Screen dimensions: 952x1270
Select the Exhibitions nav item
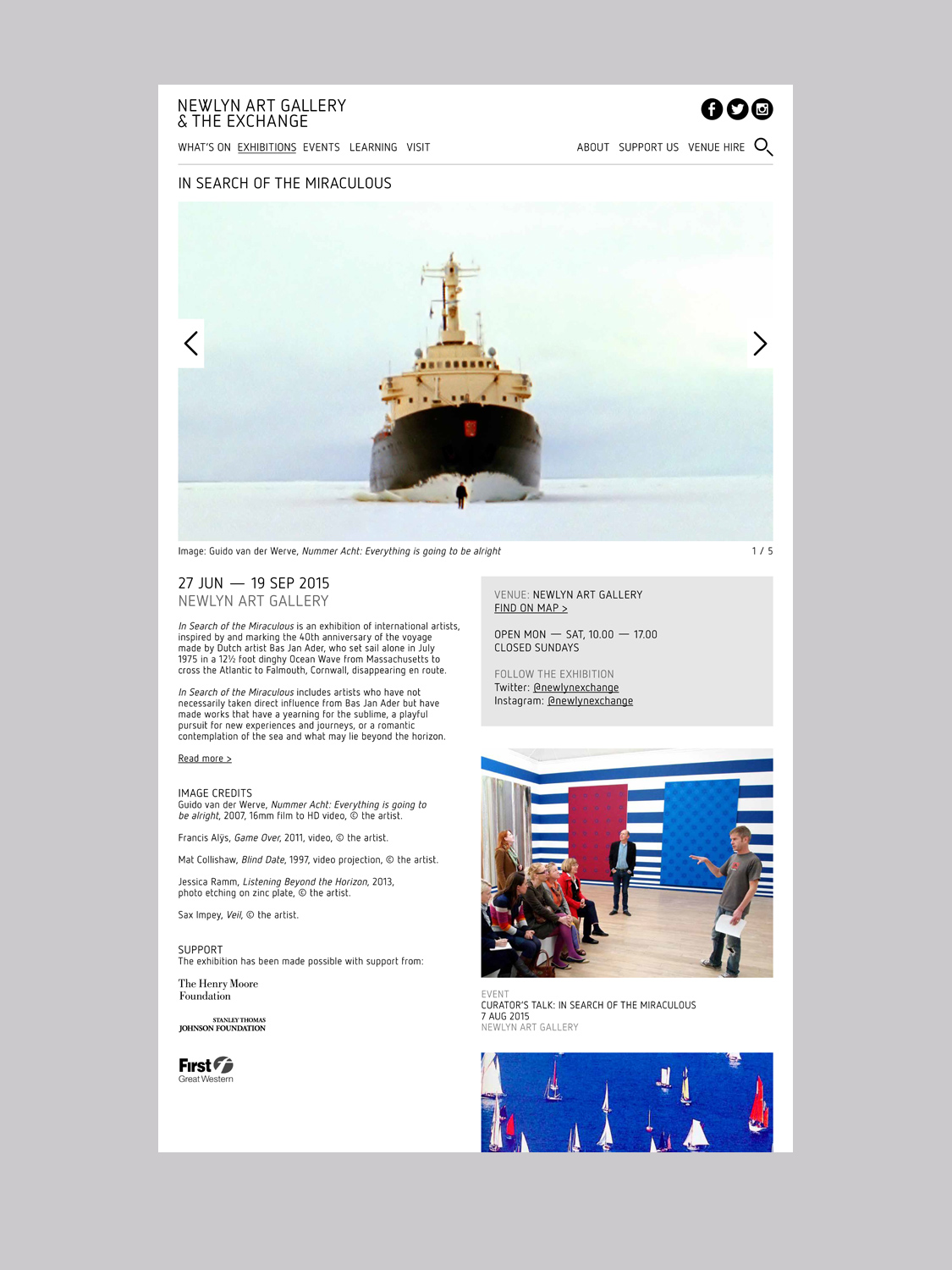(267, 147)
